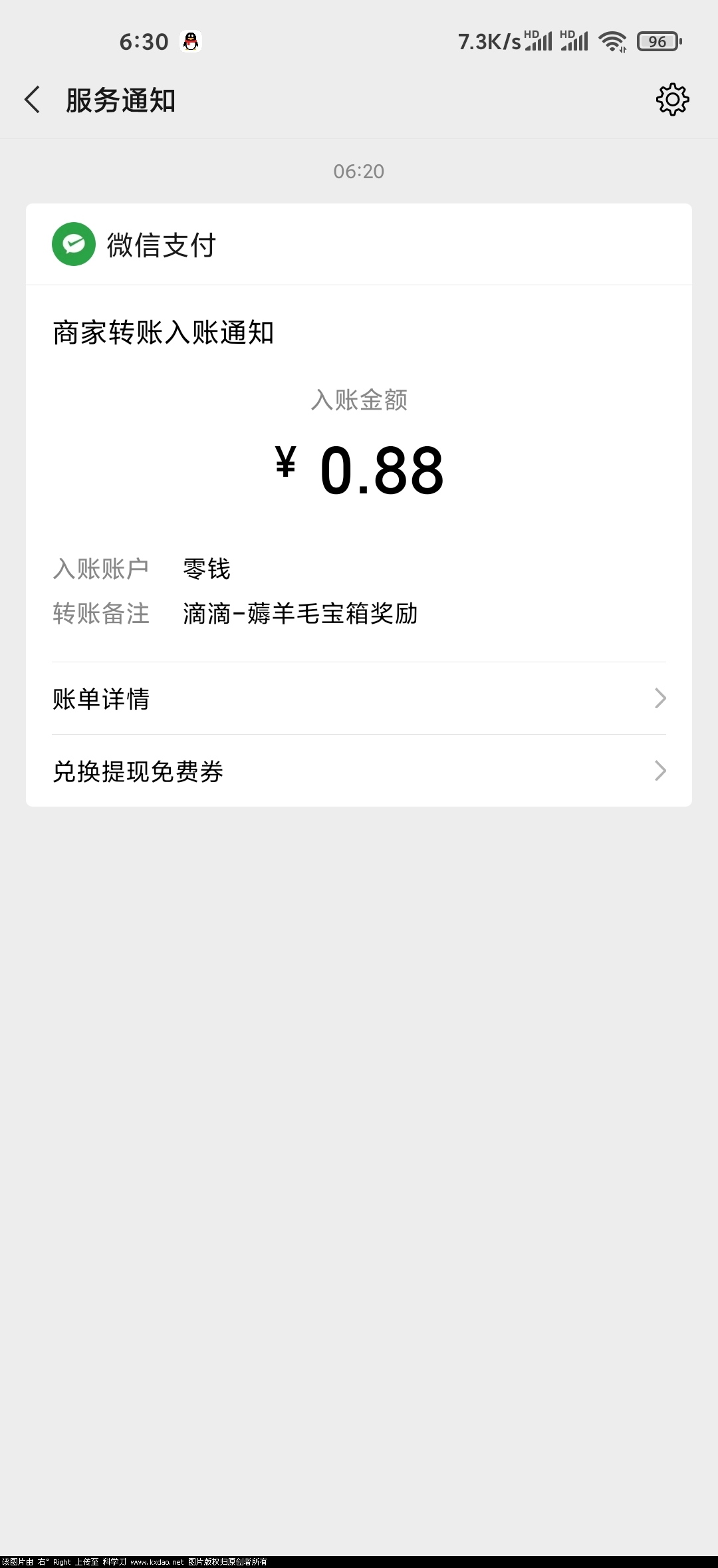Click the Wi-Fi signal icon
718x1568 pixels.
click(612, 40)
